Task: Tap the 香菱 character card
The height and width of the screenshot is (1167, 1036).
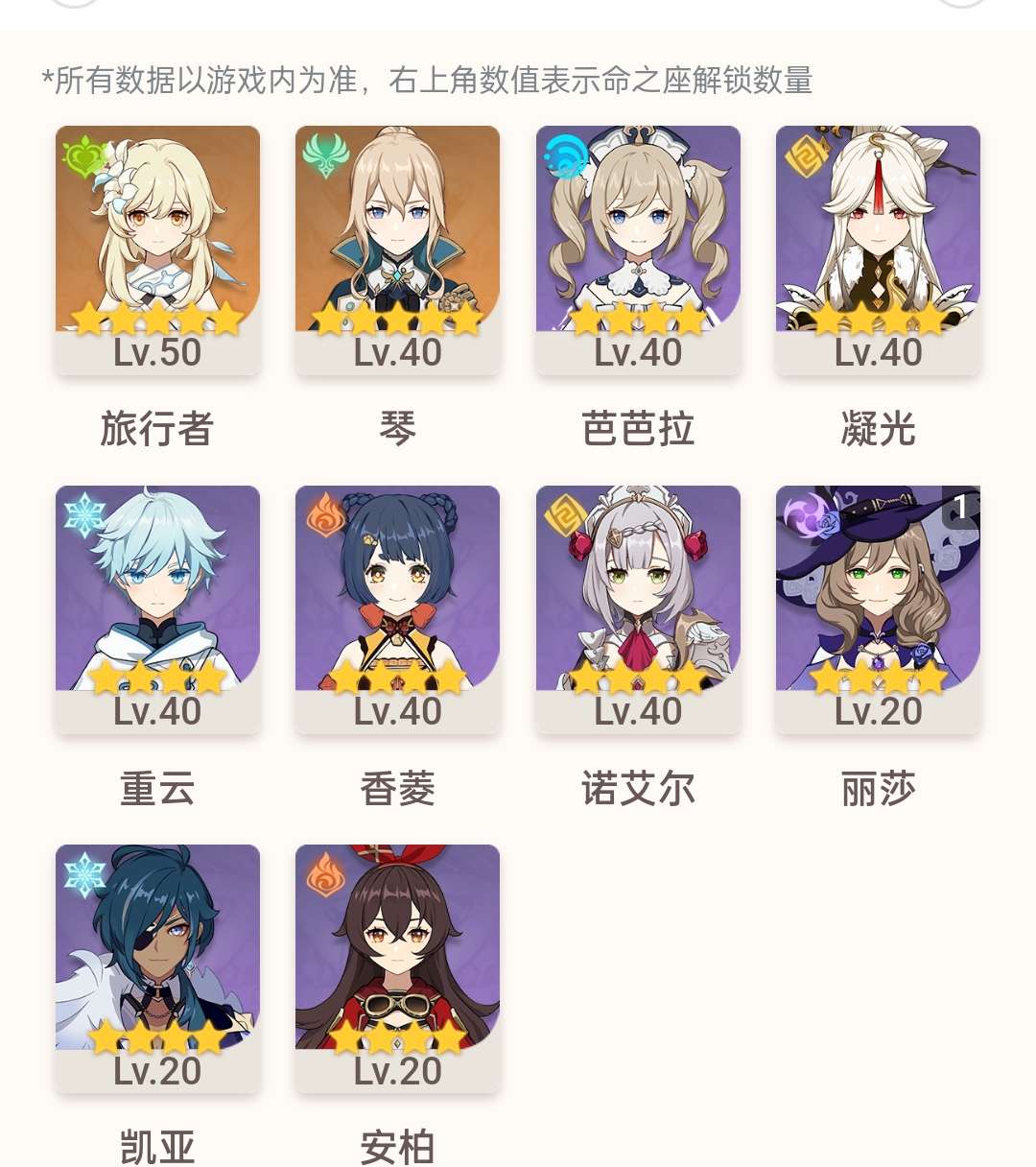Action: 397,609
